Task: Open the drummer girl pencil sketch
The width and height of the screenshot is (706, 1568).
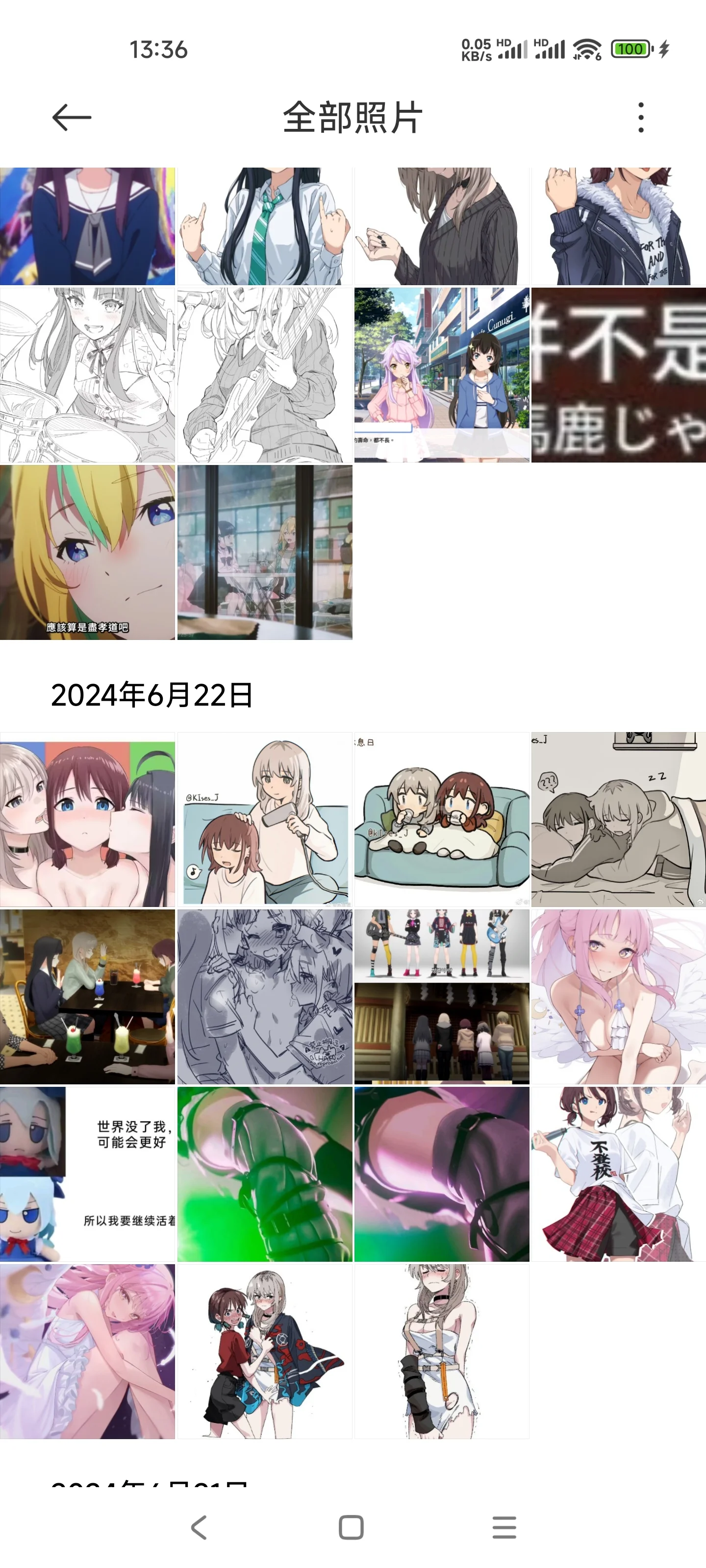Action: pos(87,375)
